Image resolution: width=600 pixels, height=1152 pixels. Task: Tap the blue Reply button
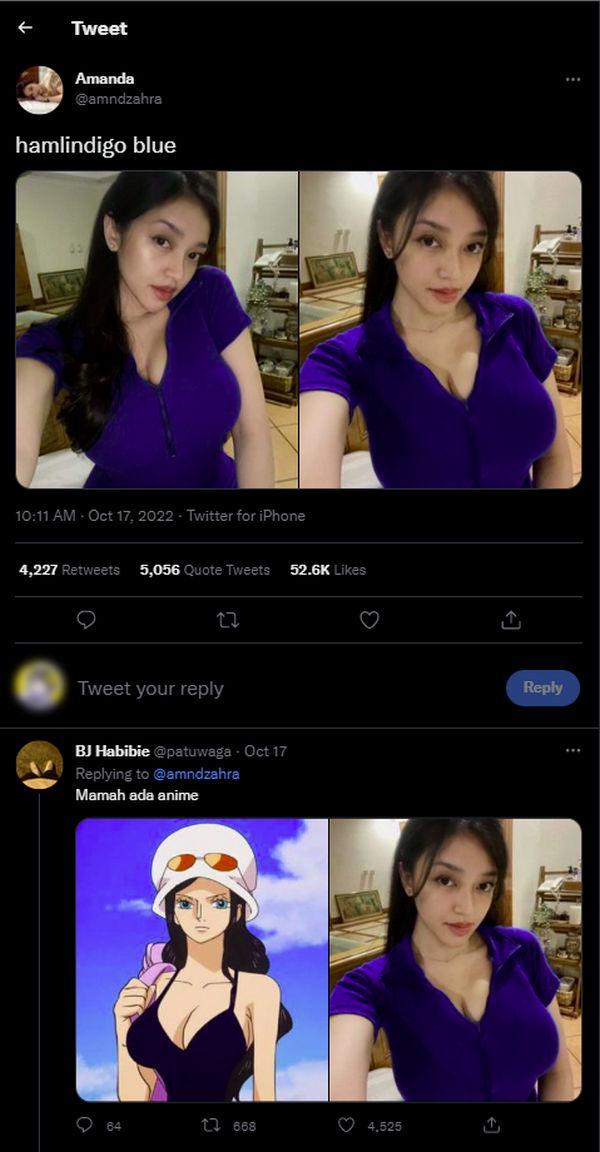pyautogui.click(x=542, y=688)
